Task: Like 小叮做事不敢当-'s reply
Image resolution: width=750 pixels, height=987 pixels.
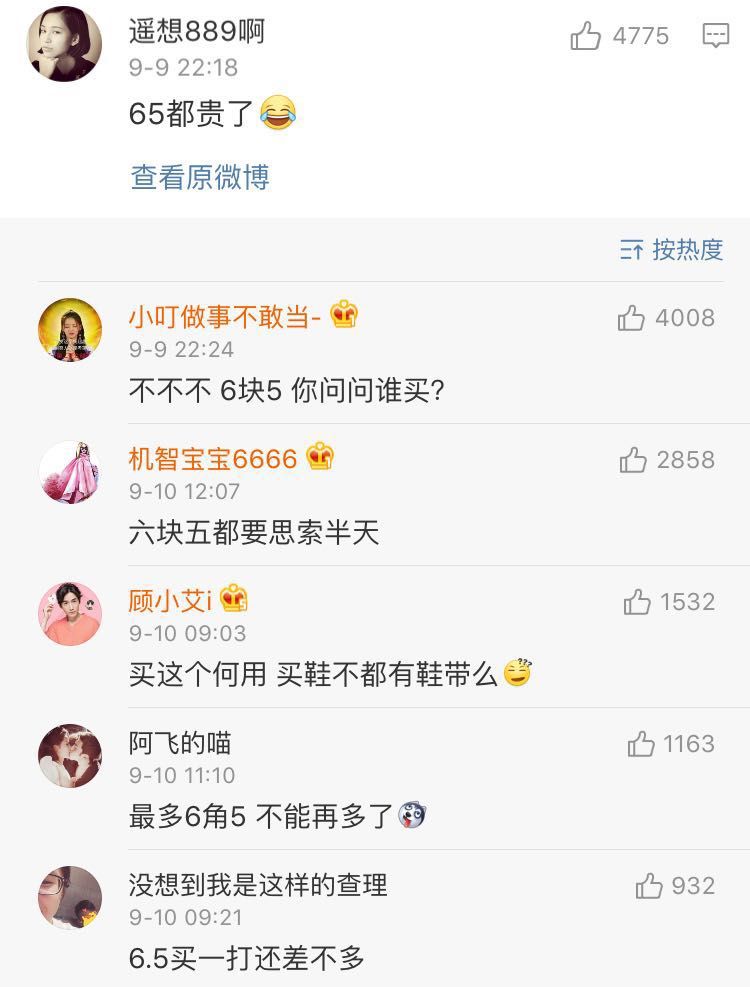Action: tap(632, 319)
